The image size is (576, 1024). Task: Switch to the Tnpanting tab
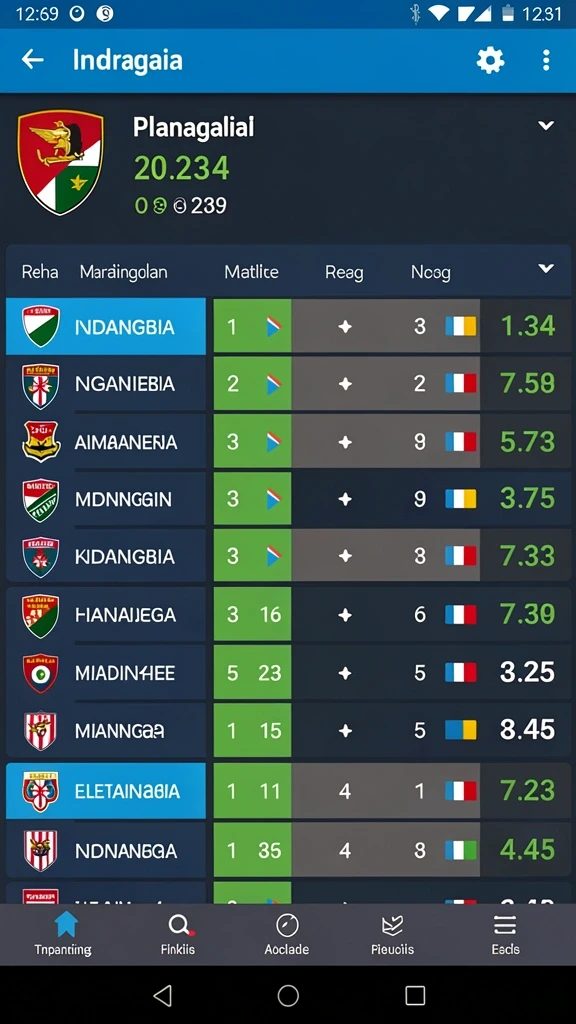point(63,934)
